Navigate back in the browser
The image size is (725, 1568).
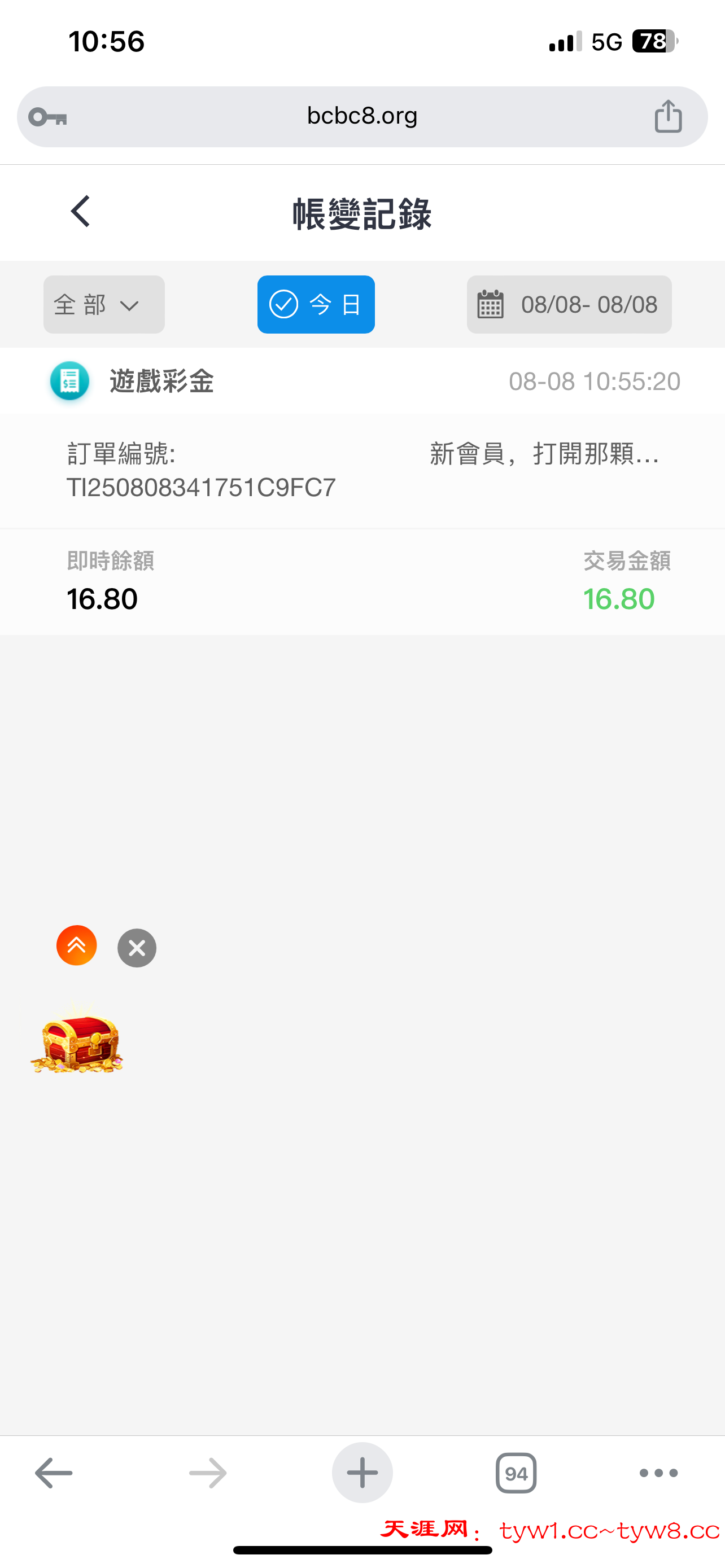(54, 1473)
